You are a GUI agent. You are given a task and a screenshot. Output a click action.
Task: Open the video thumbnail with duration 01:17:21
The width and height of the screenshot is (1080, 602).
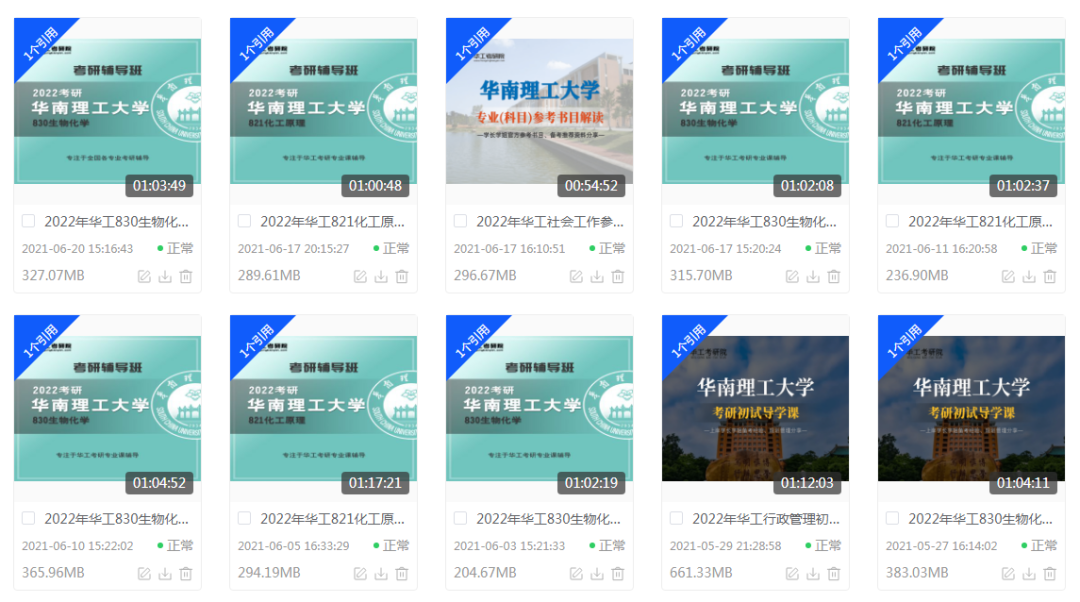[x=323, y=408]
